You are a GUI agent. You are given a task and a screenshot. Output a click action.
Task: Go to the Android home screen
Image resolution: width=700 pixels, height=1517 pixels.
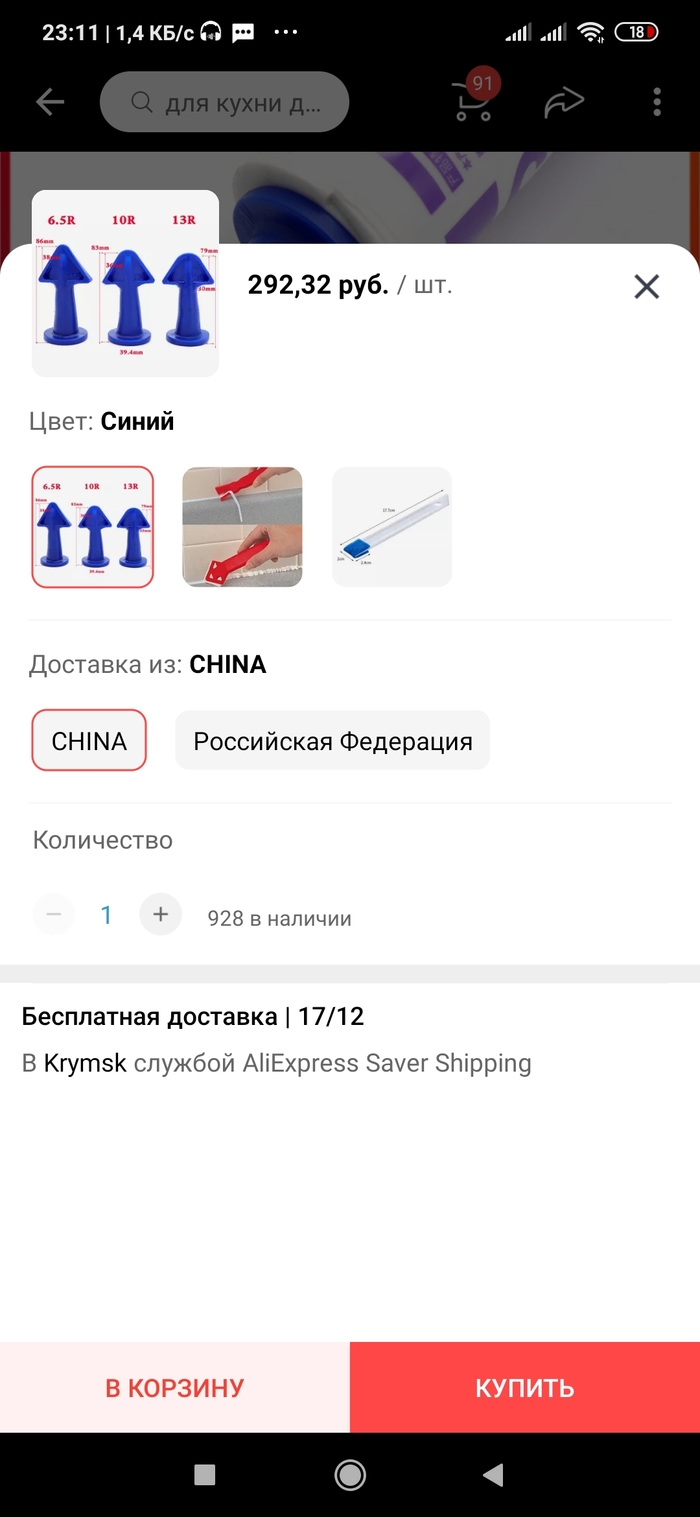[350, 1475]
